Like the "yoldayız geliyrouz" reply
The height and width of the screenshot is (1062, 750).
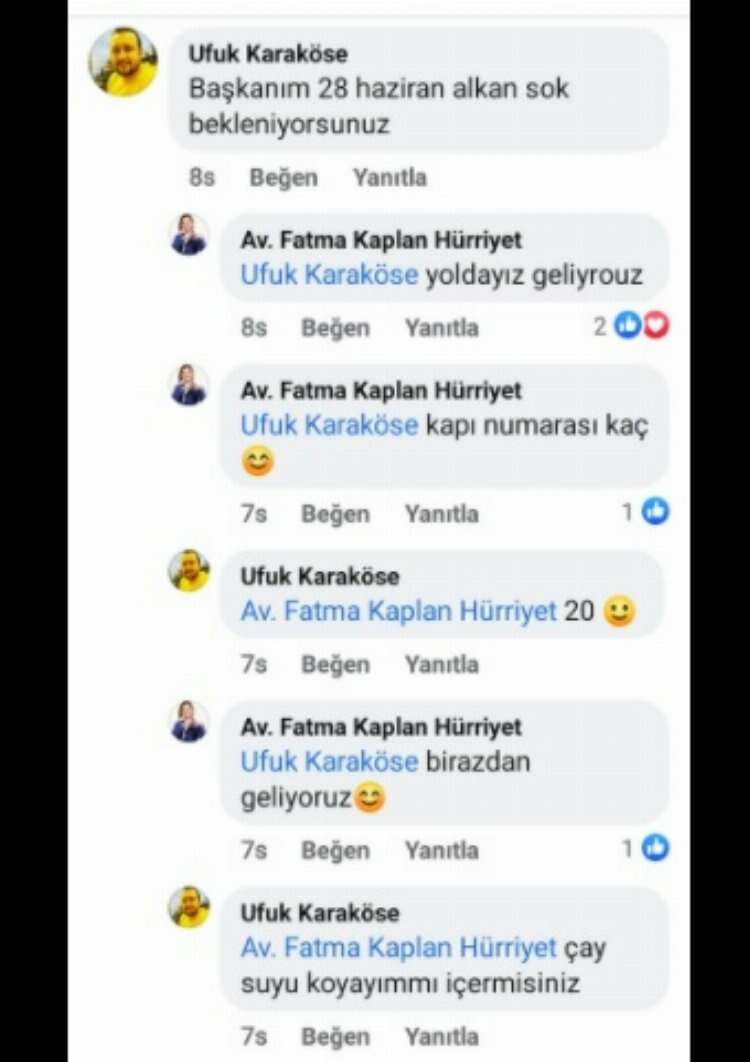(x=335, y=328)
